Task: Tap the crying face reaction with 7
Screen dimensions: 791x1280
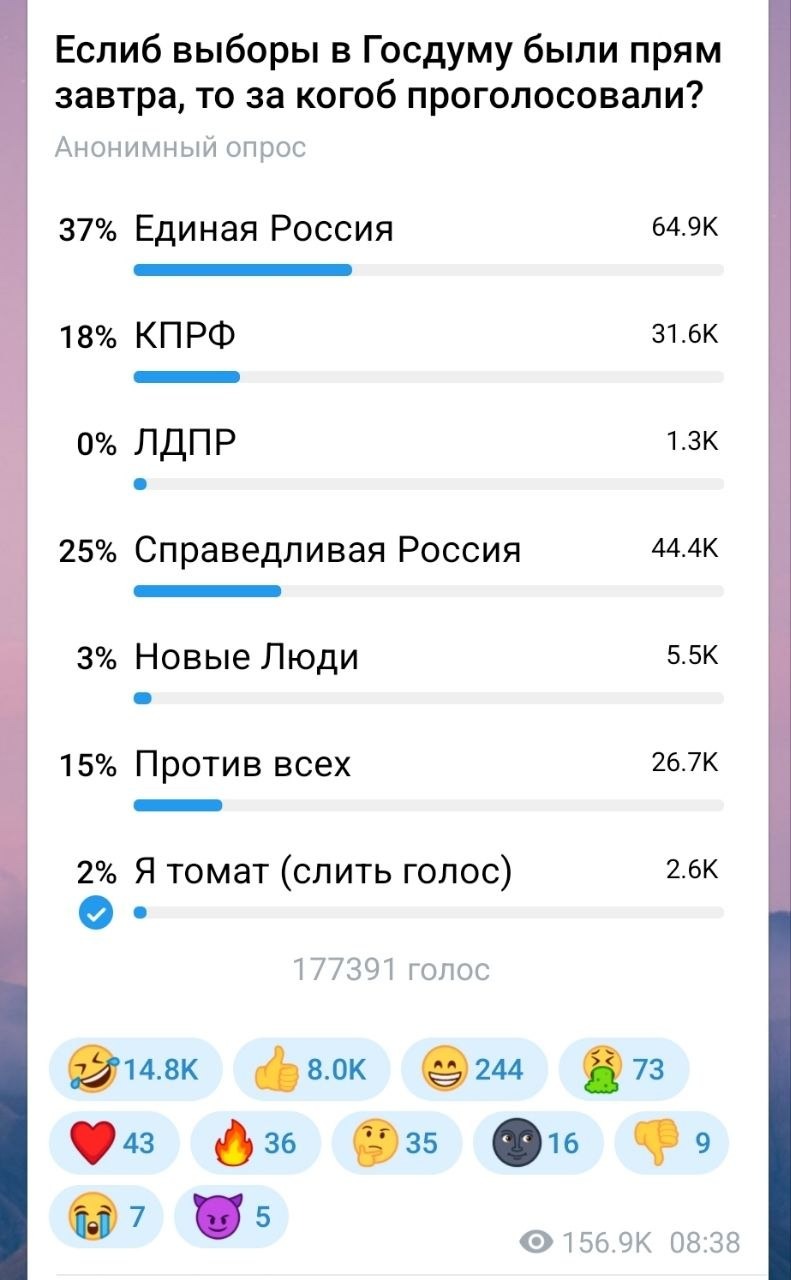Action: click(x=105, y=1216)
